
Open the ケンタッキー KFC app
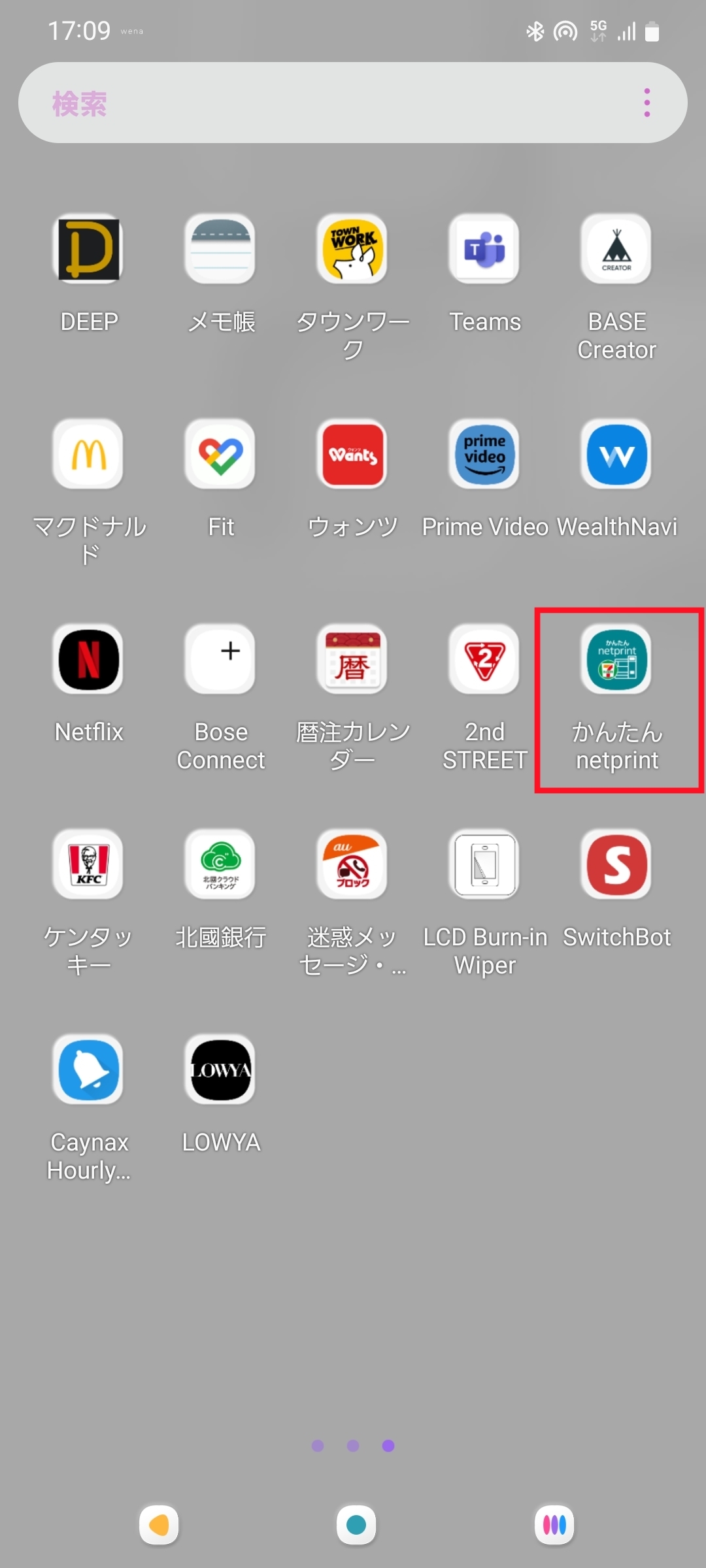(x=89, y=865)
